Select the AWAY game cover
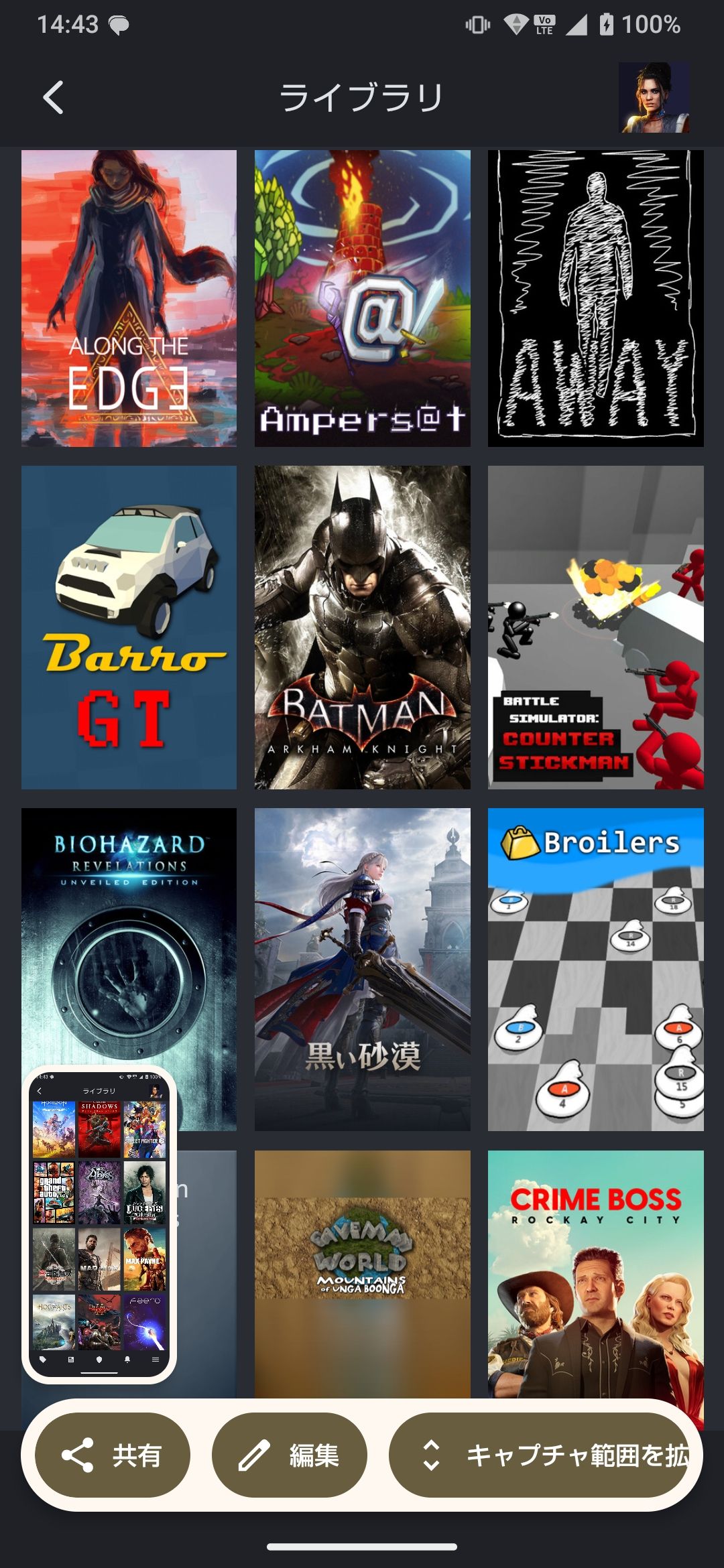This screenshot has height=1568, width=724. pyautogui.click(x=595, y=298)
